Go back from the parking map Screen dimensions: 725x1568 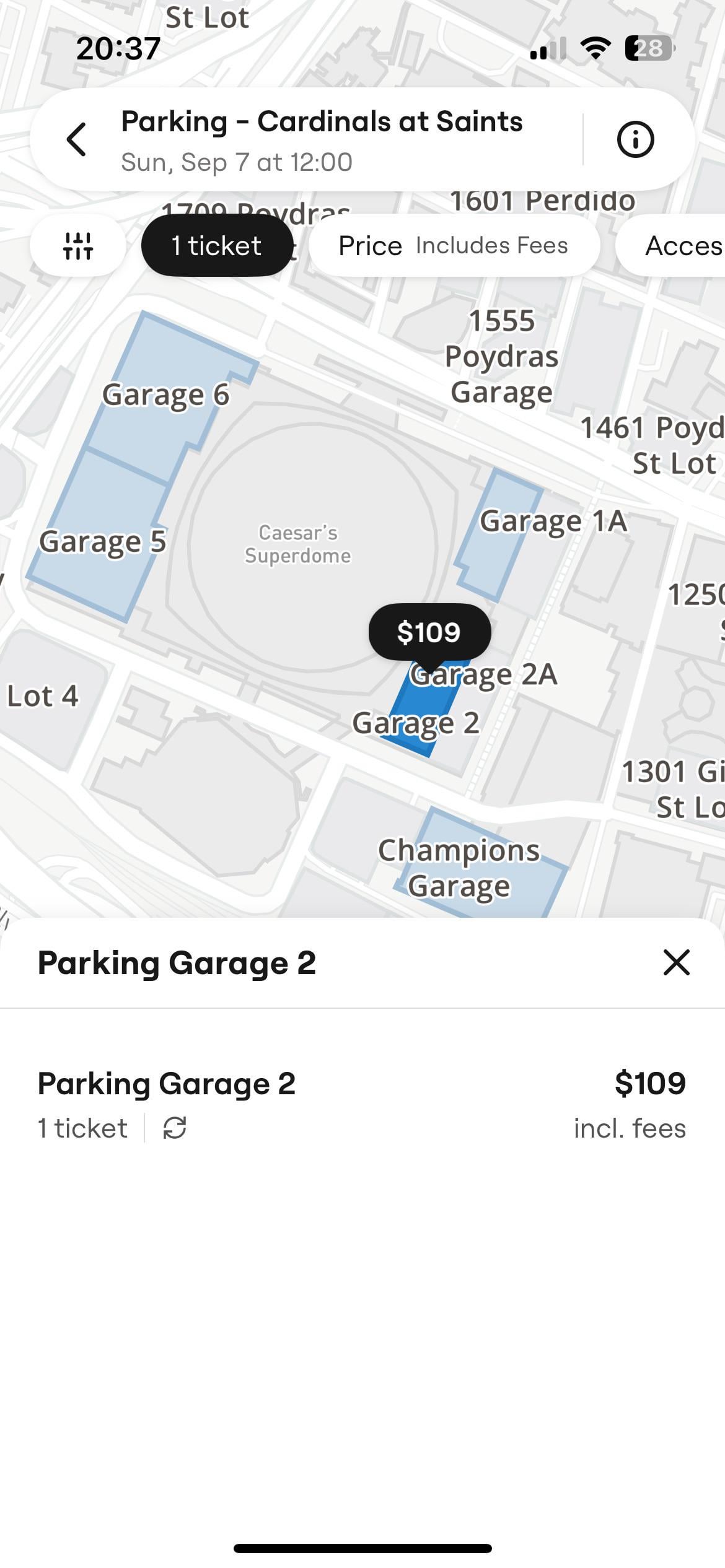coord(76,139)
